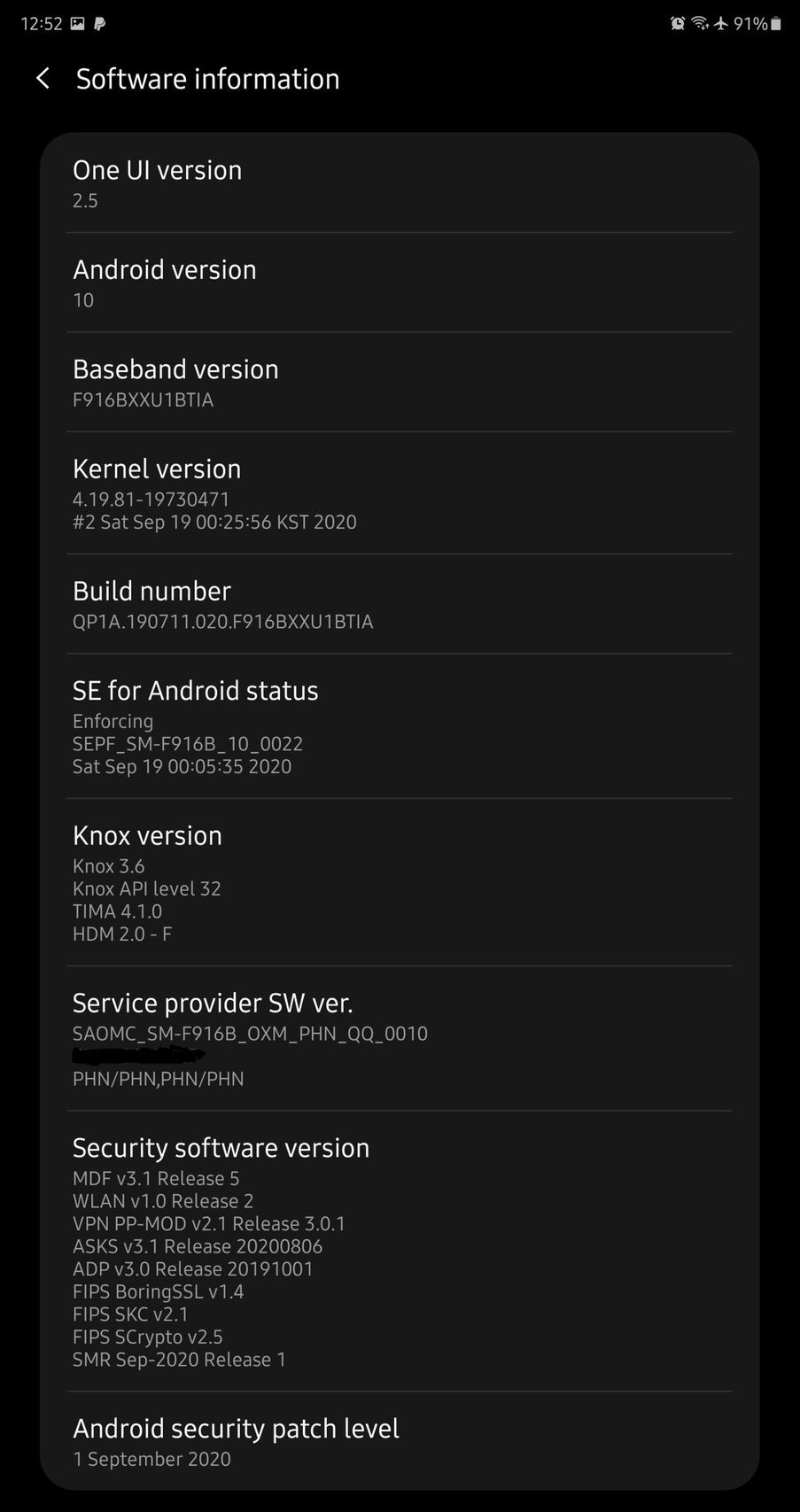Tap the Android version 10 entry
The width and height of the screenshot is (800, 1512).
[x=399, y=282]
